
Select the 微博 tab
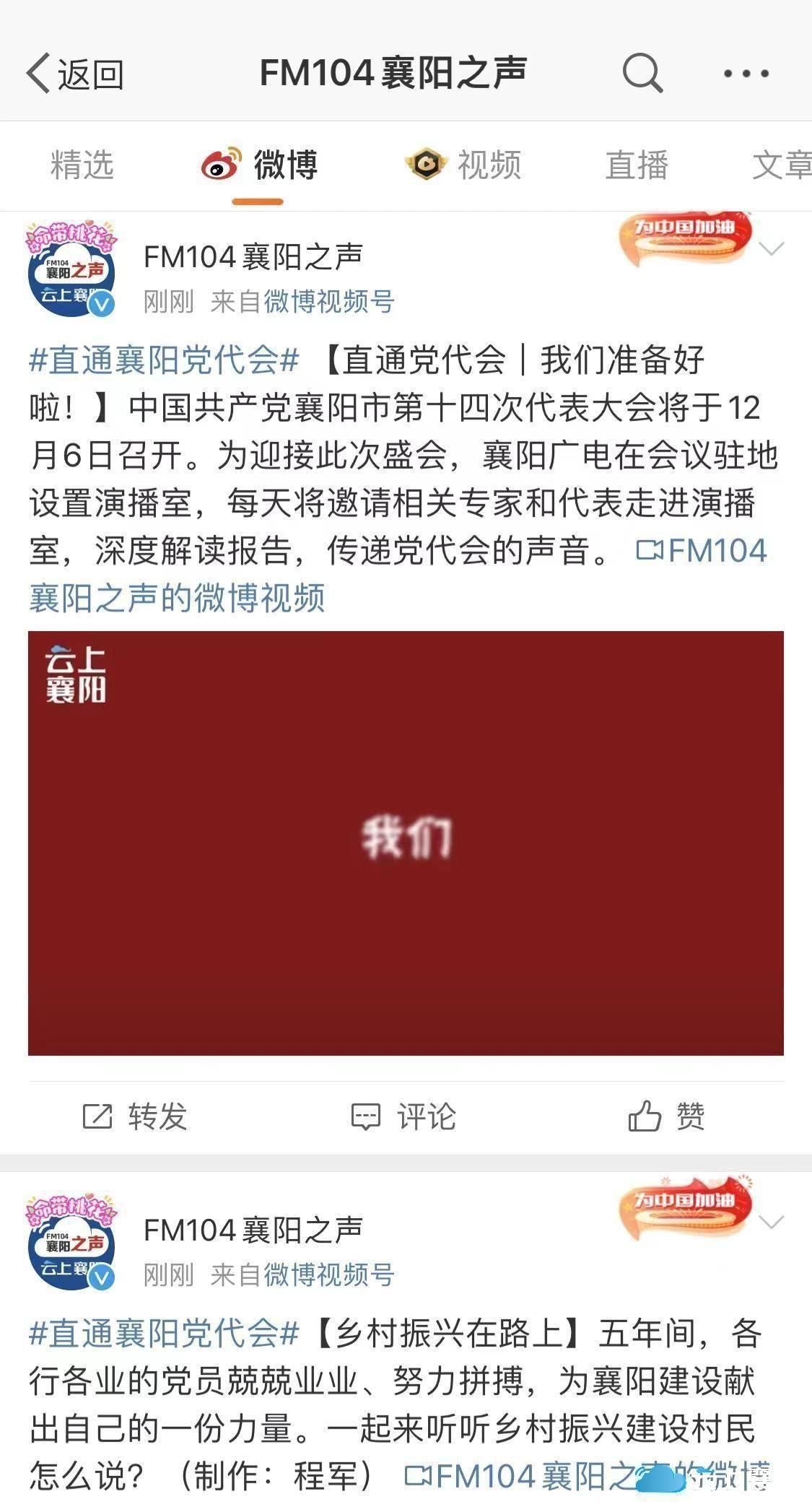pyautogui.click(x=260, y=165)
